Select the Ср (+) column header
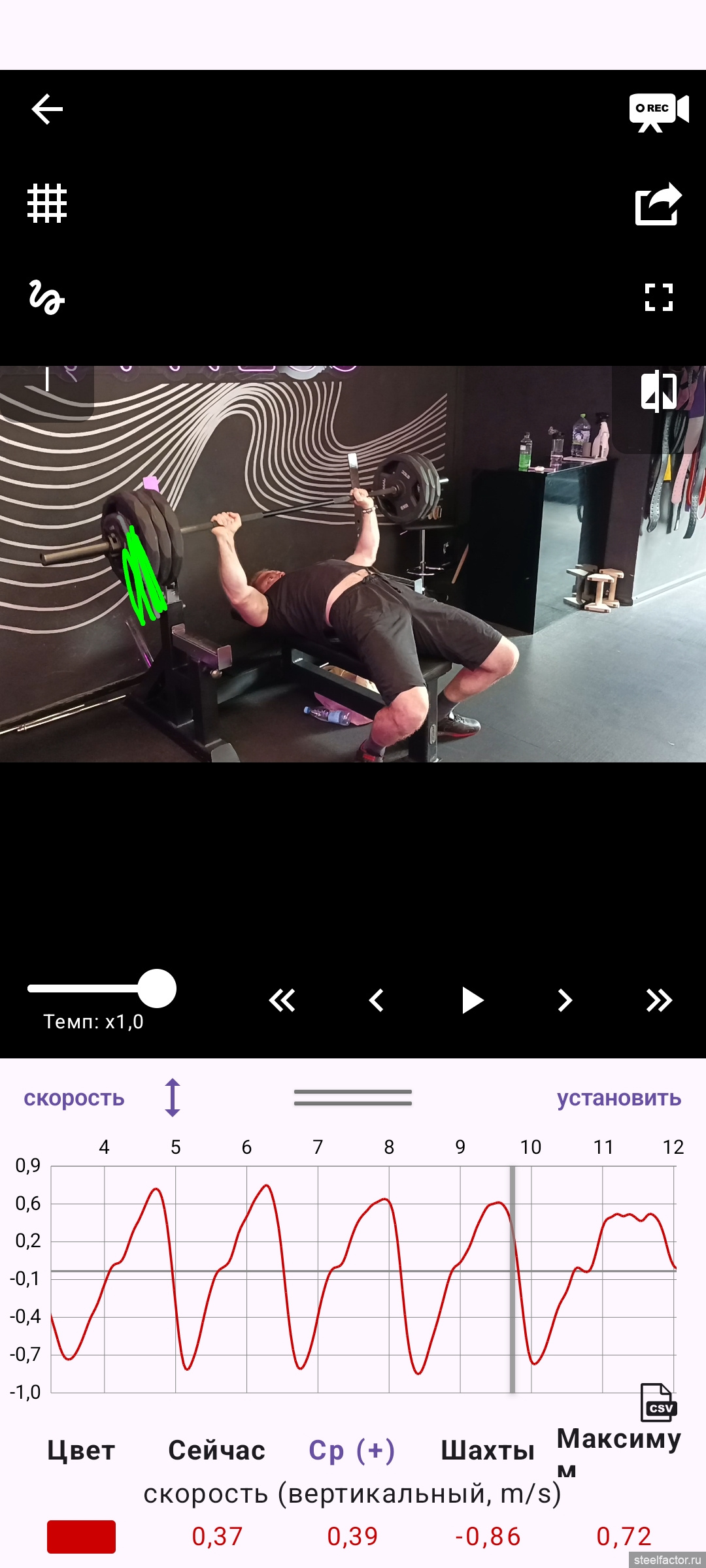This screenshot has height=1568, width=706. tap(352, 1450)
